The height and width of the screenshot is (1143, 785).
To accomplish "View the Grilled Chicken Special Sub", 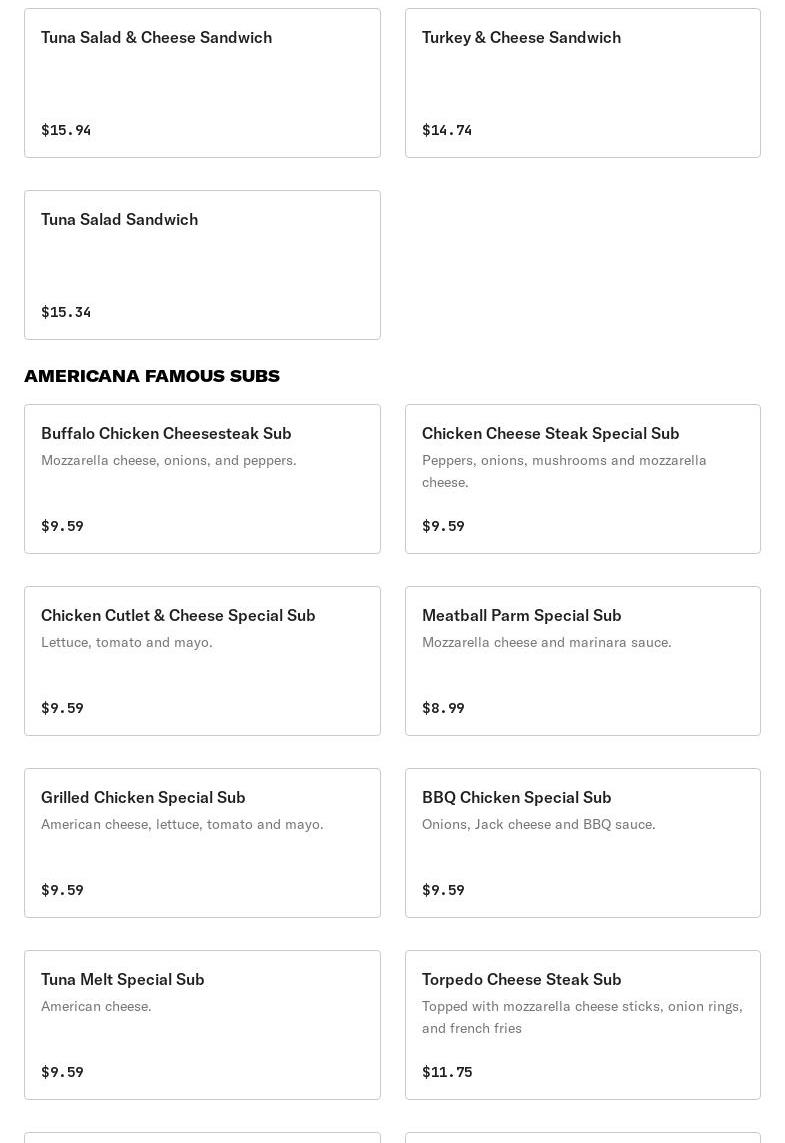I will pos(202,843).
